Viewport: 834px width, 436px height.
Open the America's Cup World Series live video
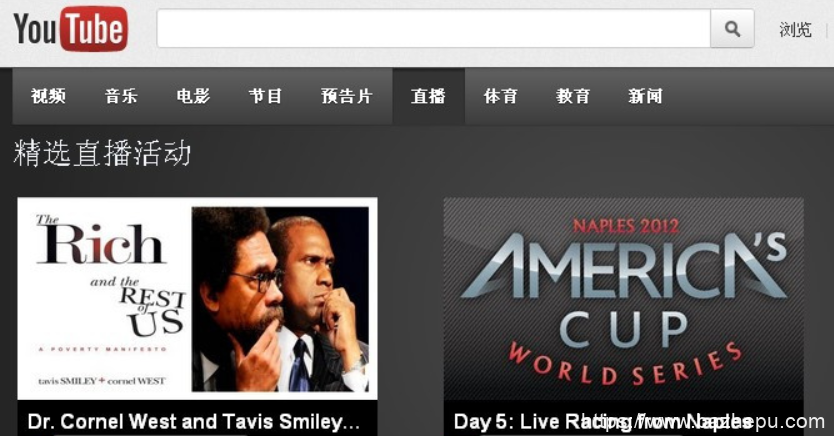point(623,300)
